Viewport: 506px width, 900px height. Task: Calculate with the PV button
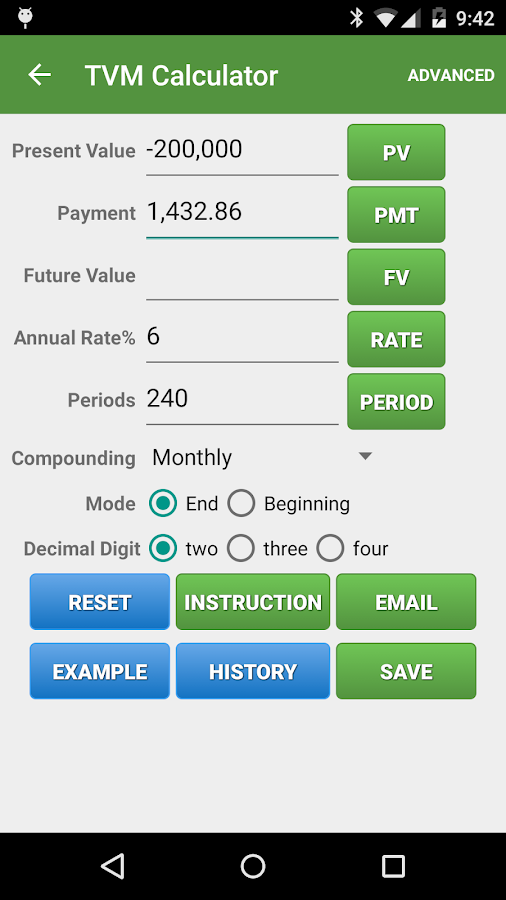(396, 152)
